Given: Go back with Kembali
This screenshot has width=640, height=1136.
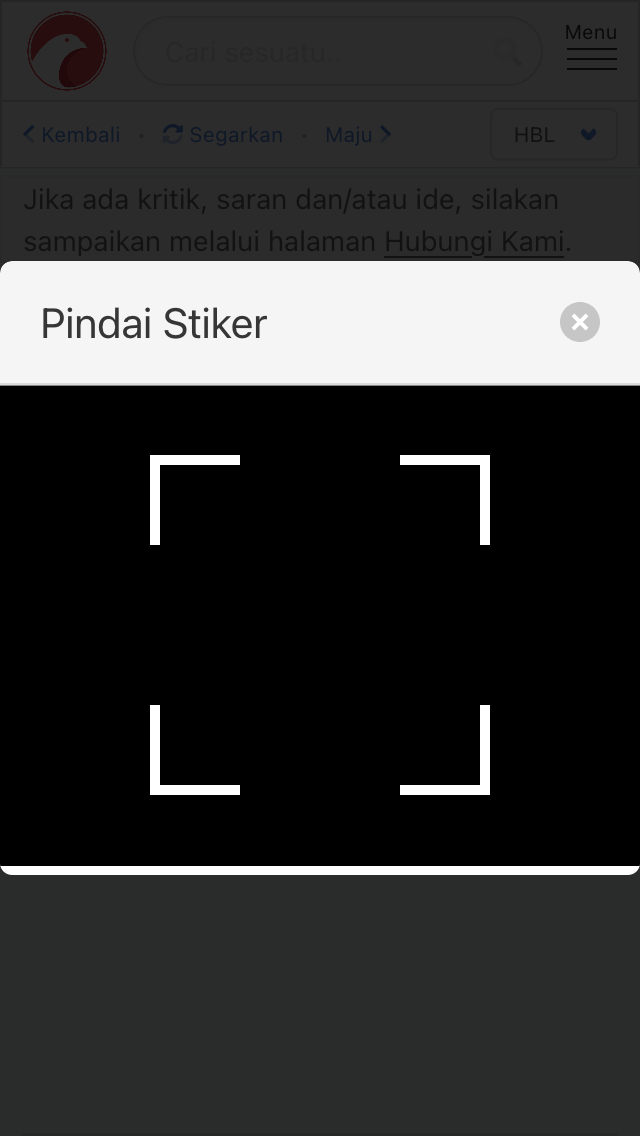Looking at the screenshot, I should click(72, 134).
